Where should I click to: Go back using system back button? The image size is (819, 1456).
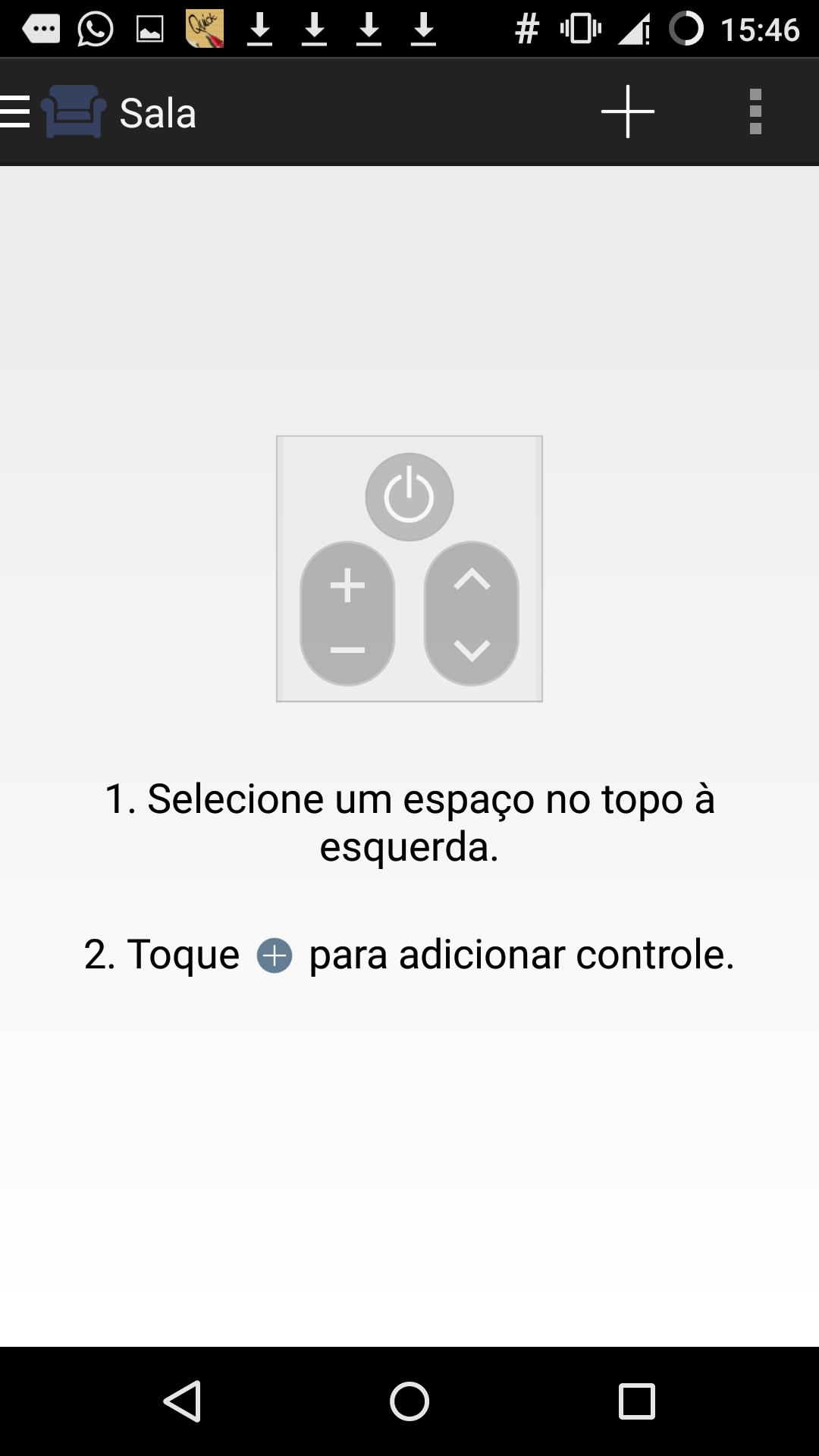(x=182, y=1401)
